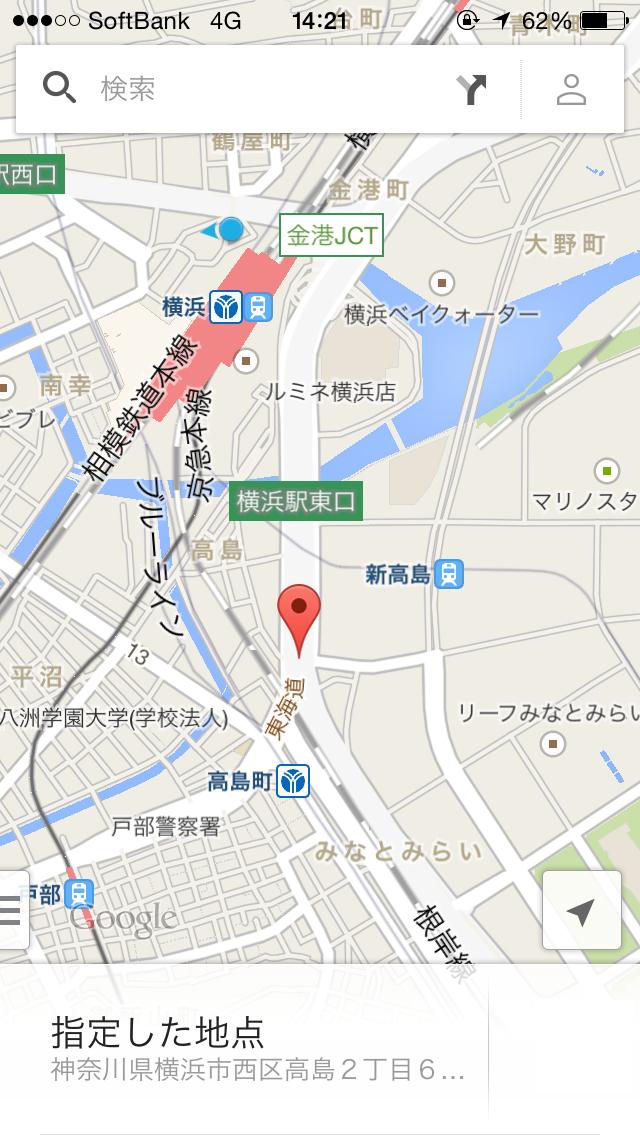Tap the ルミネ横浜店 place marker
The width and height of the screenshot is (640, 1136).
point(246,359)
